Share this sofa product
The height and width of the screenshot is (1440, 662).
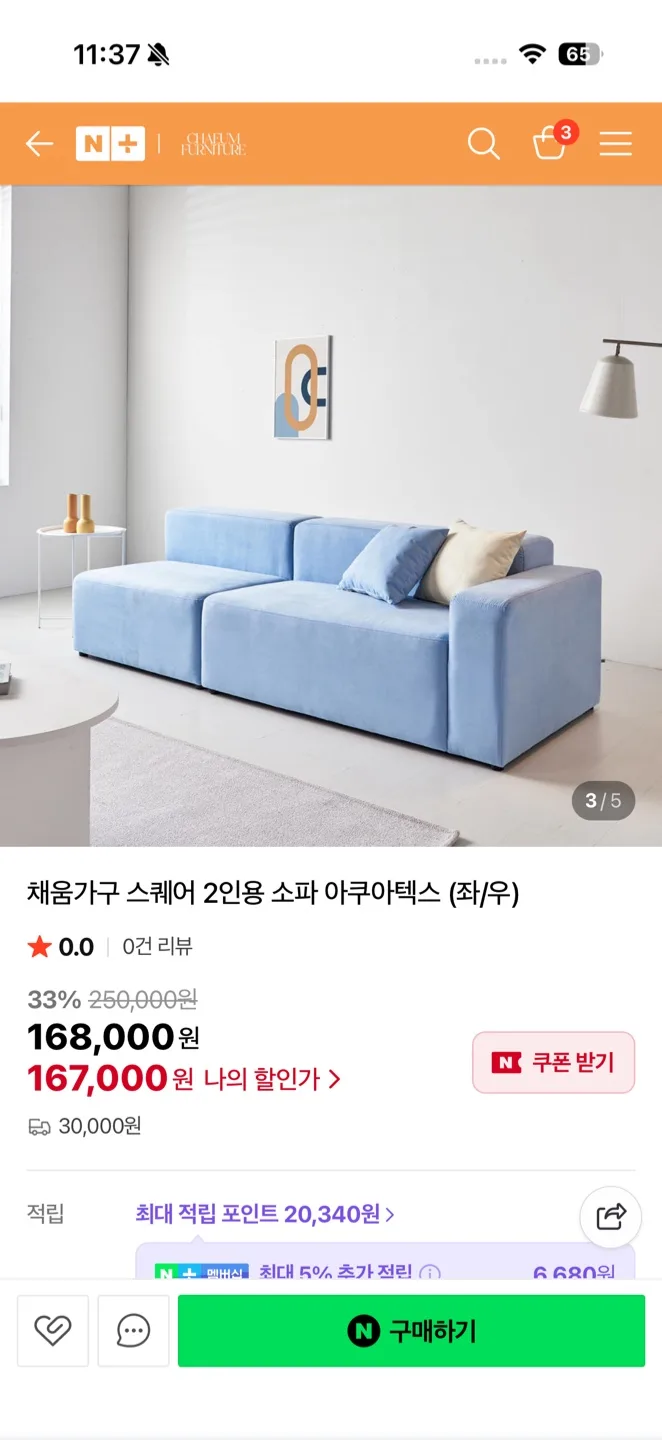610,1217
